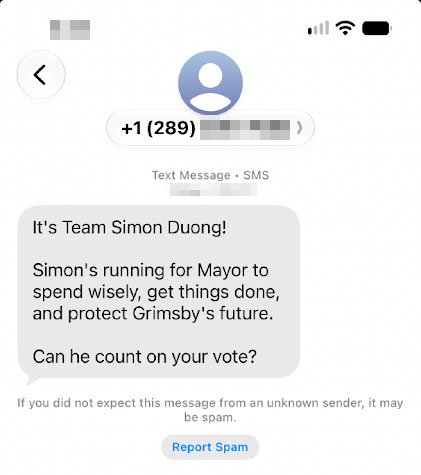Go back to the messages list
This screenshot has height=475, width=421.
click(x=41, y=75)
